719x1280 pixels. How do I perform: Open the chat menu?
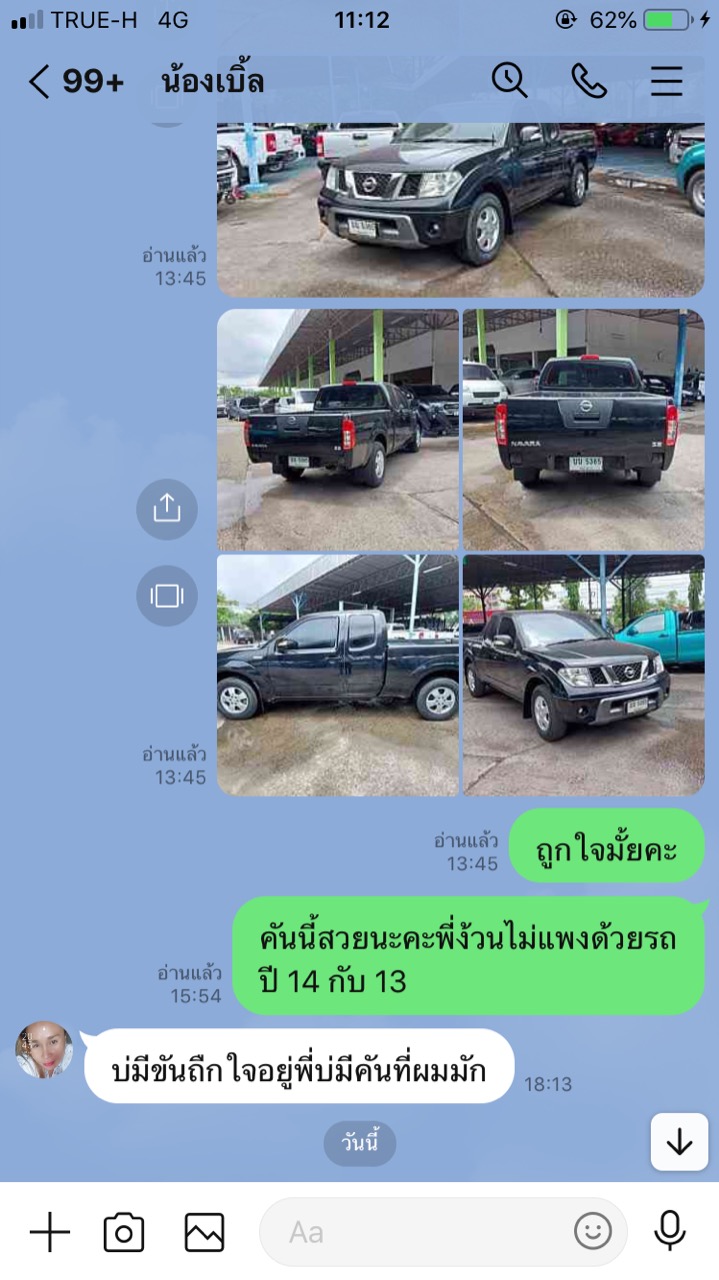667,80
